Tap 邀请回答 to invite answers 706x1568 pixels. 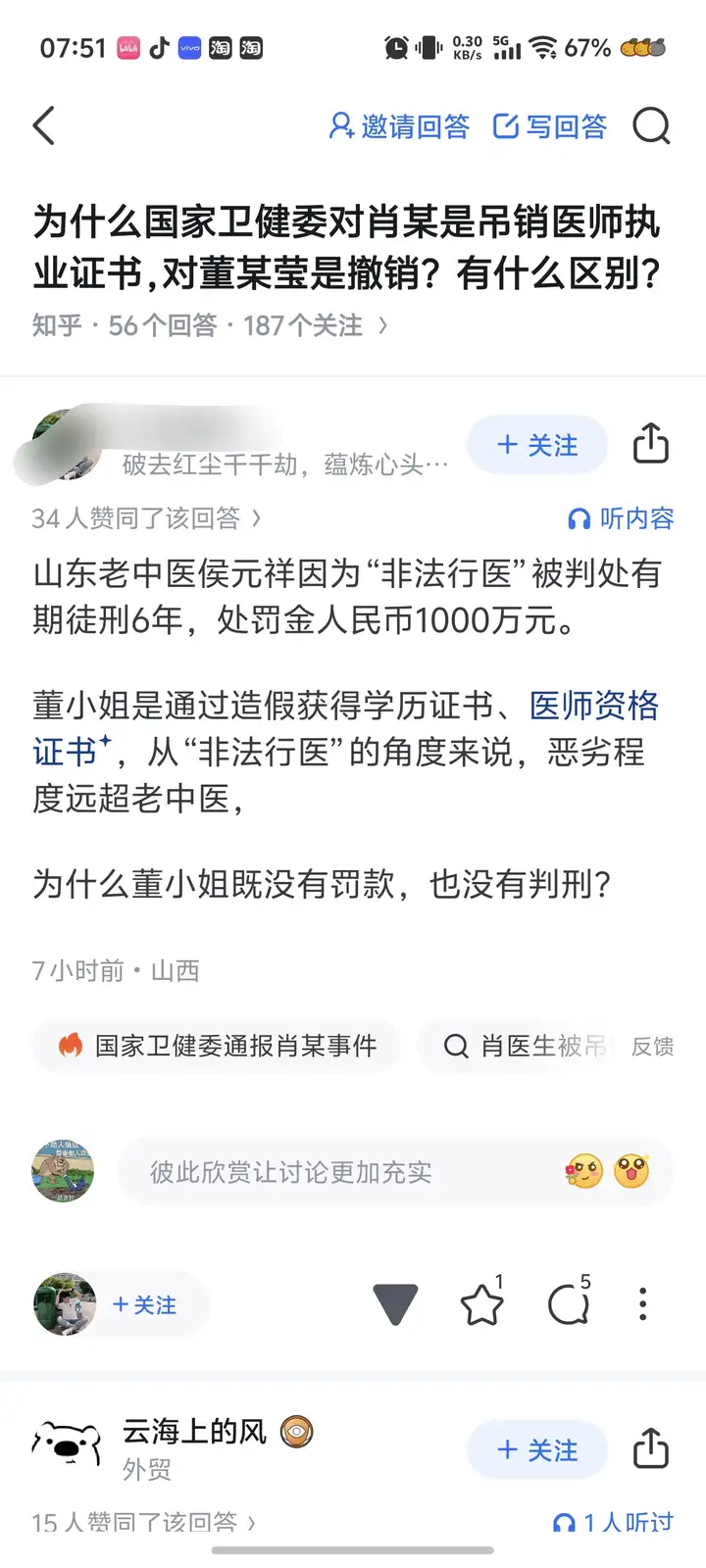pyautogui.click(x=399, y=126)
